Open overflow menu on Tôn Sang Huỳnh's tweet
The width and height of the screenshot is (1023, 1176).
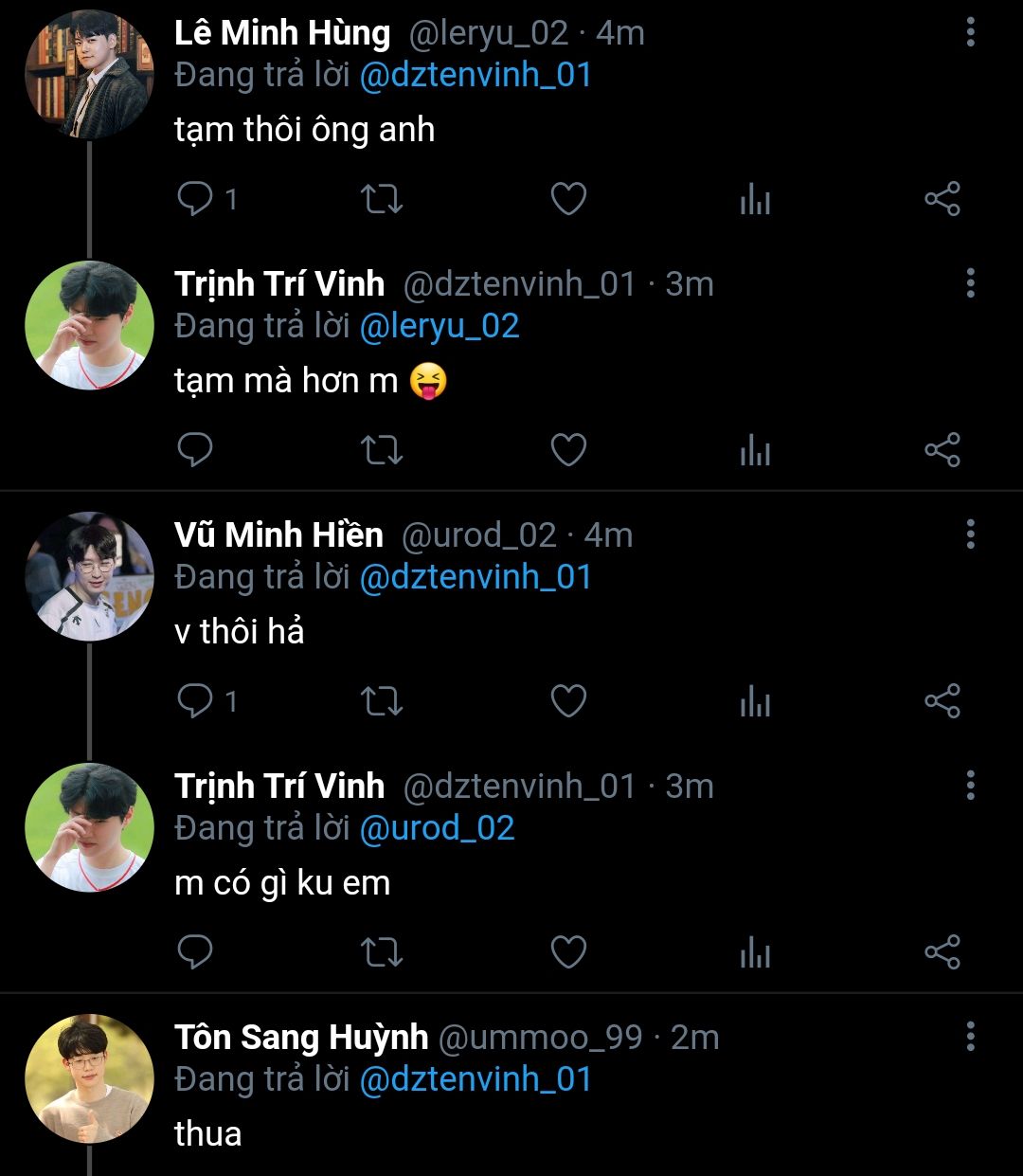pyautogui.click(x=970, y=1037)
